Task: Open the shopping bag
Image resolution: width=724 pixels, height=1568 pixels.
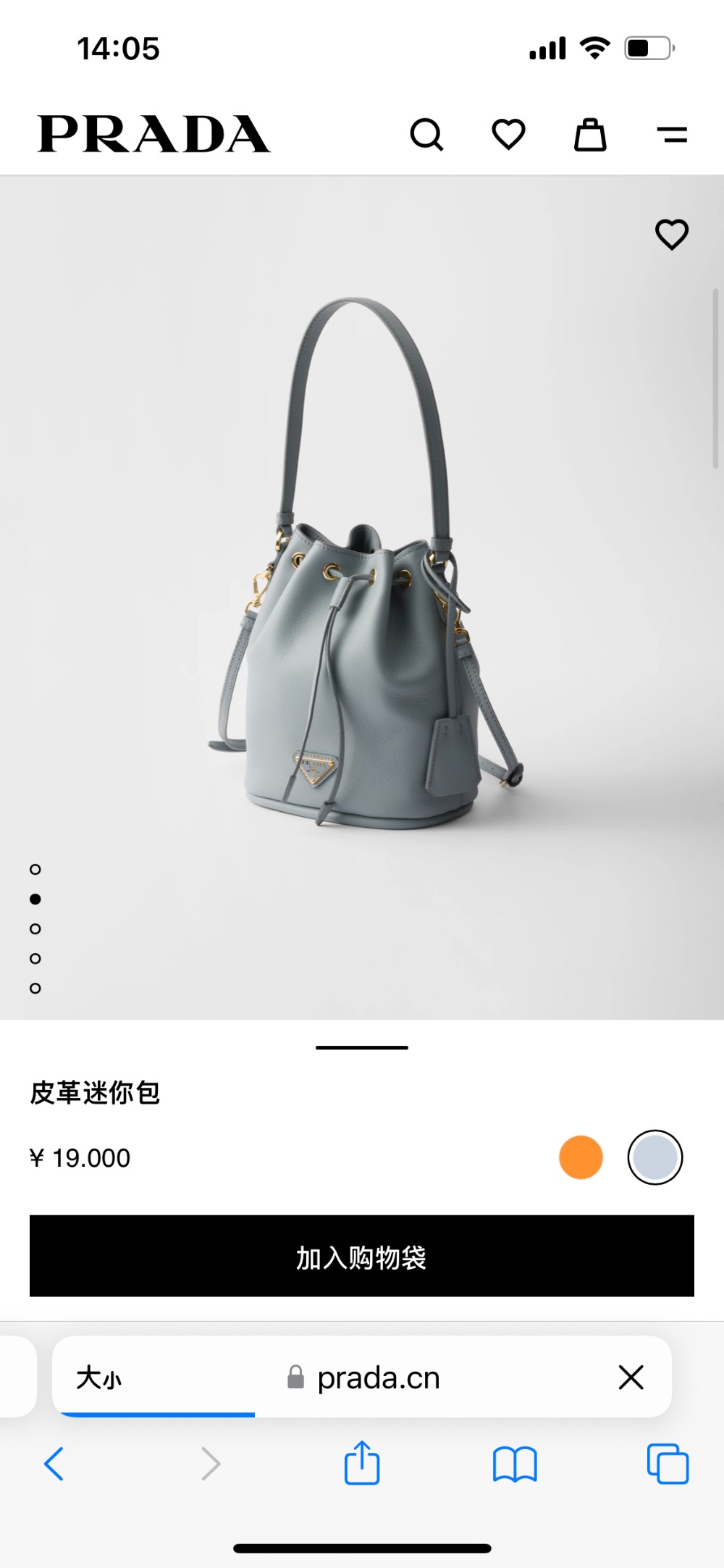Action: coord(590,134)
